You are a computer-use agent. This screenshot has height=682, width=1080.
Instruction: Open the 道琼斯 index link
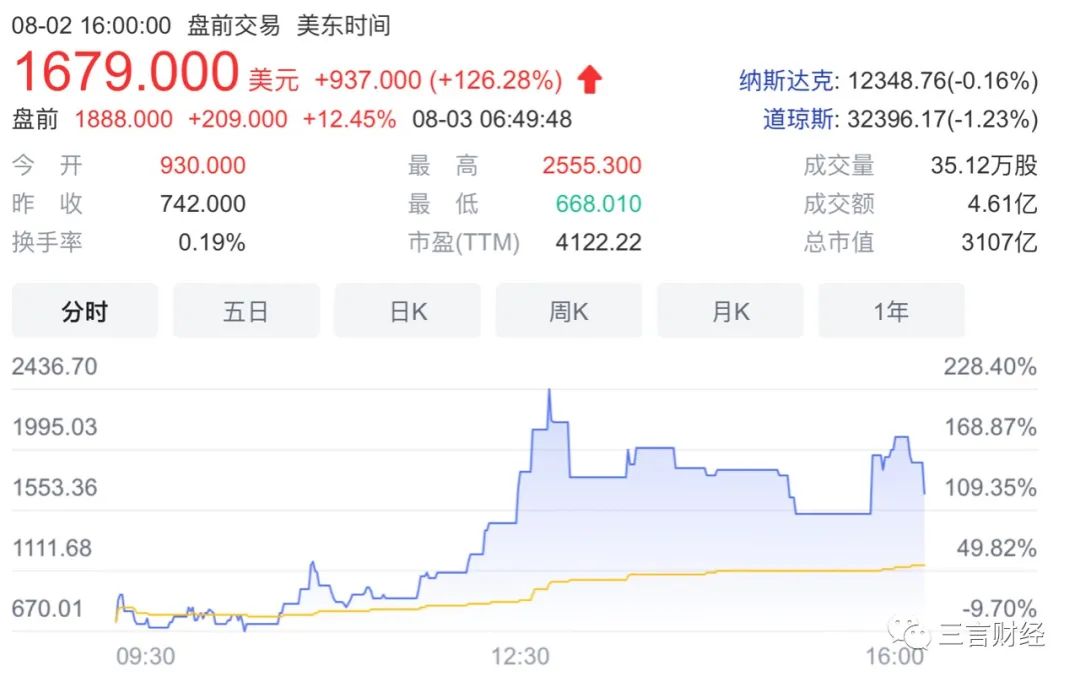[x=798, y=120]
